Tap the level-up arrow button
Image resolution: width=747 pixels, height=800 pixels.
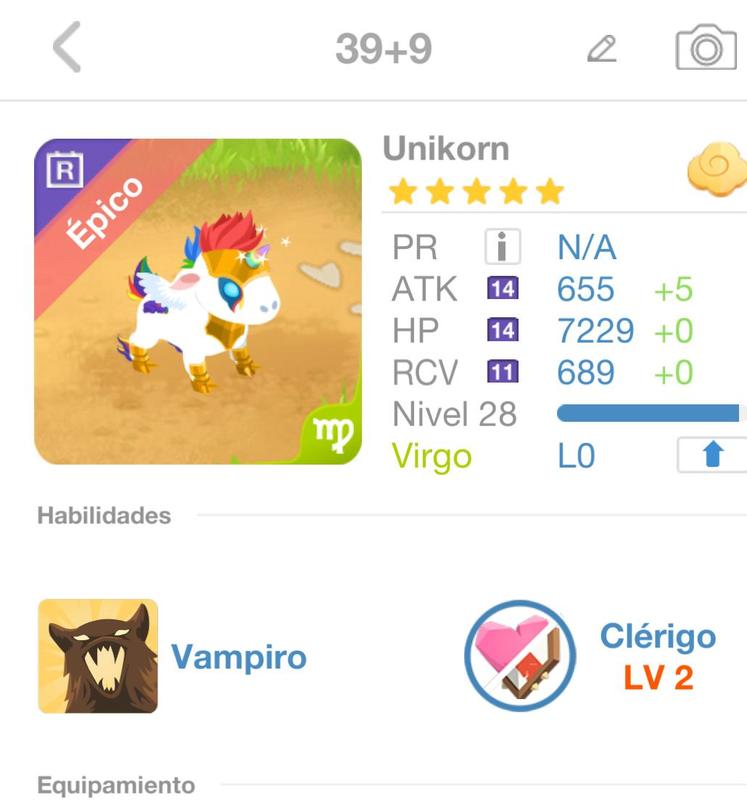coord(712,455)
